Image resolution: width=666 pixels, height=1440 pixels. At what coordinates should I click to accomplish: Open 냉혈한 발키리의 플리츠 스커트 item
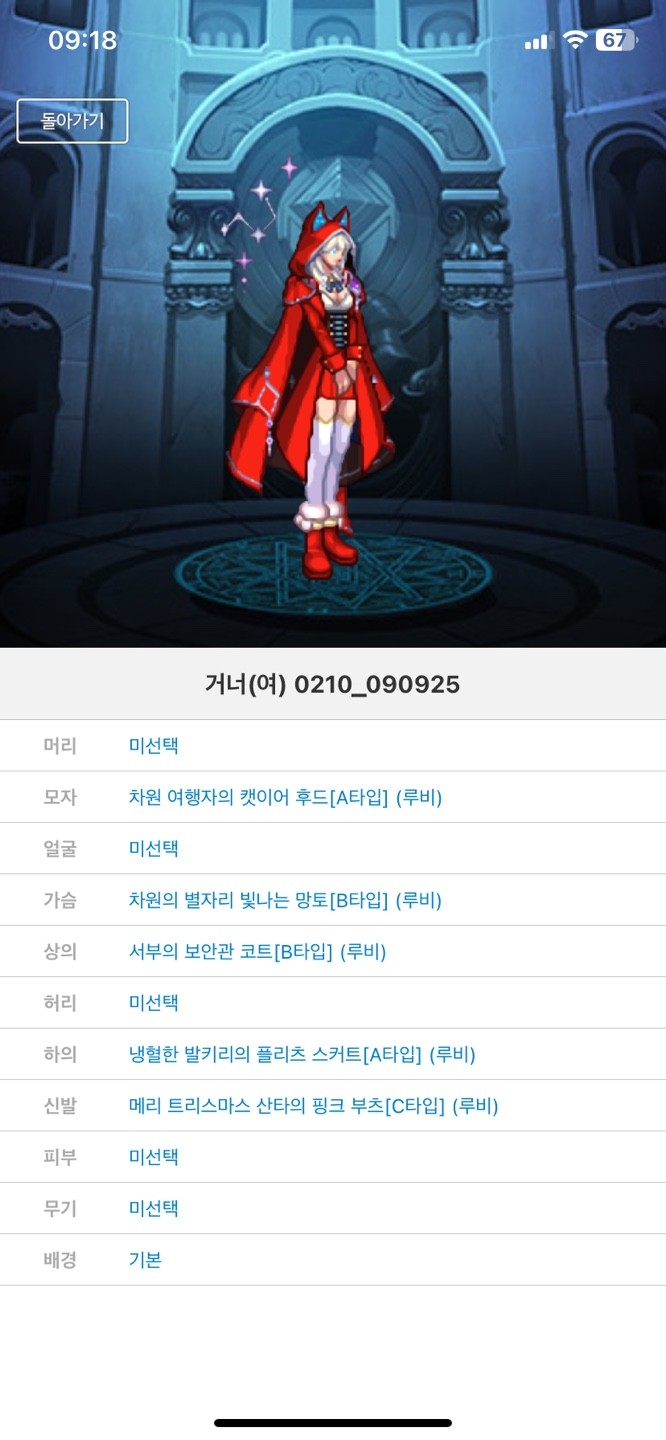(302, 1055)
